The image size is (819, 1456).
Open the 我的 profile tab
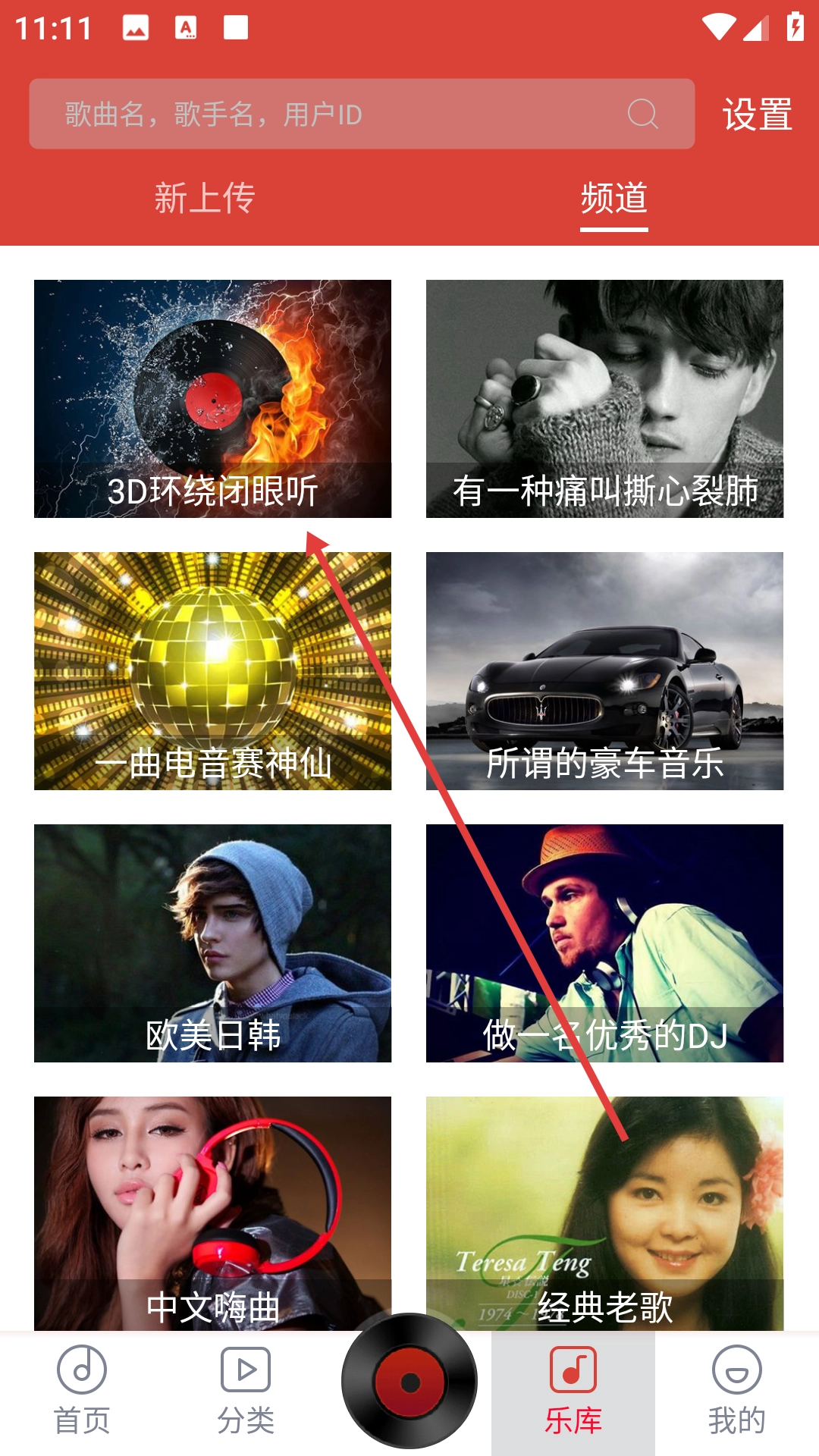pyautogui.click(x=737, y=1392)
